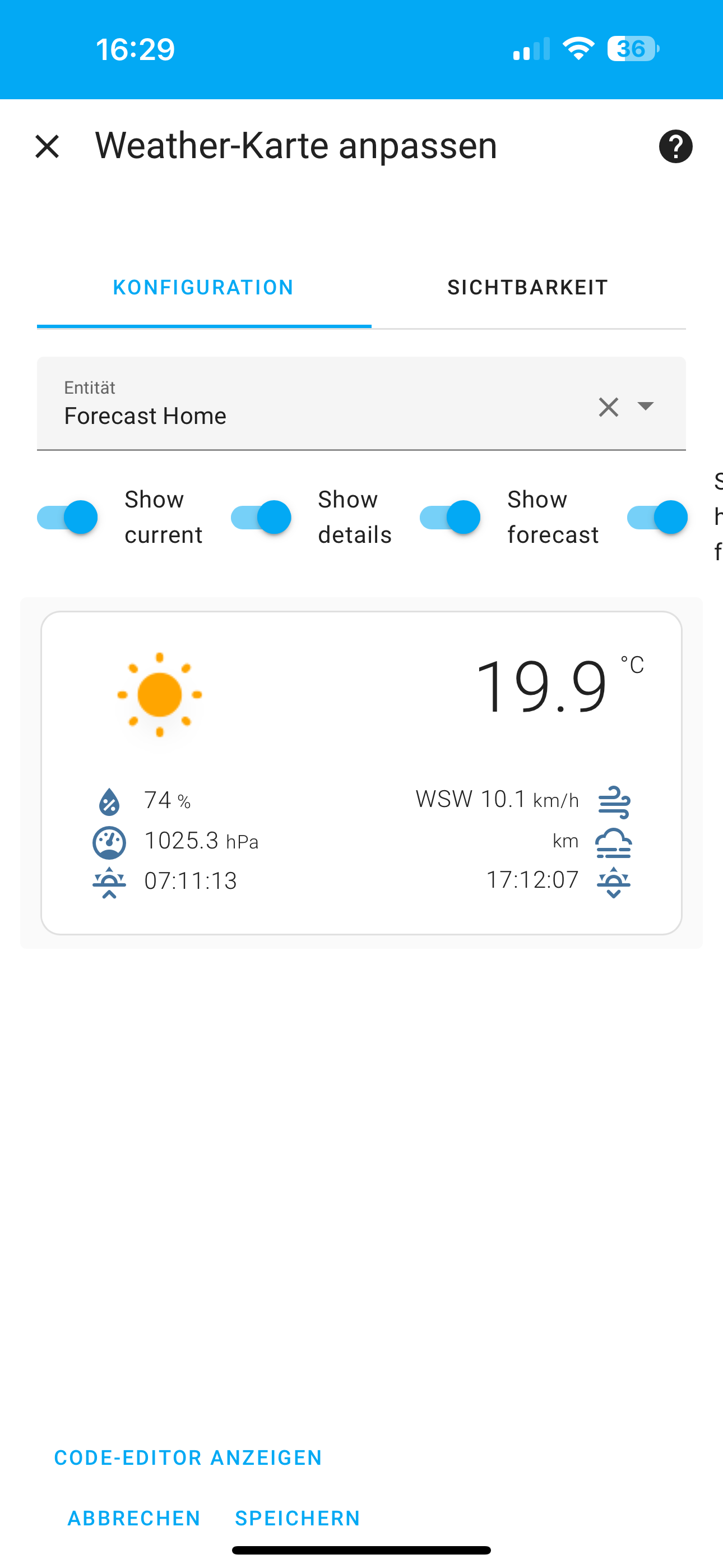
Task: Select the Konfiguration tab
Action: pyautogui.click(x=203, y=287)
